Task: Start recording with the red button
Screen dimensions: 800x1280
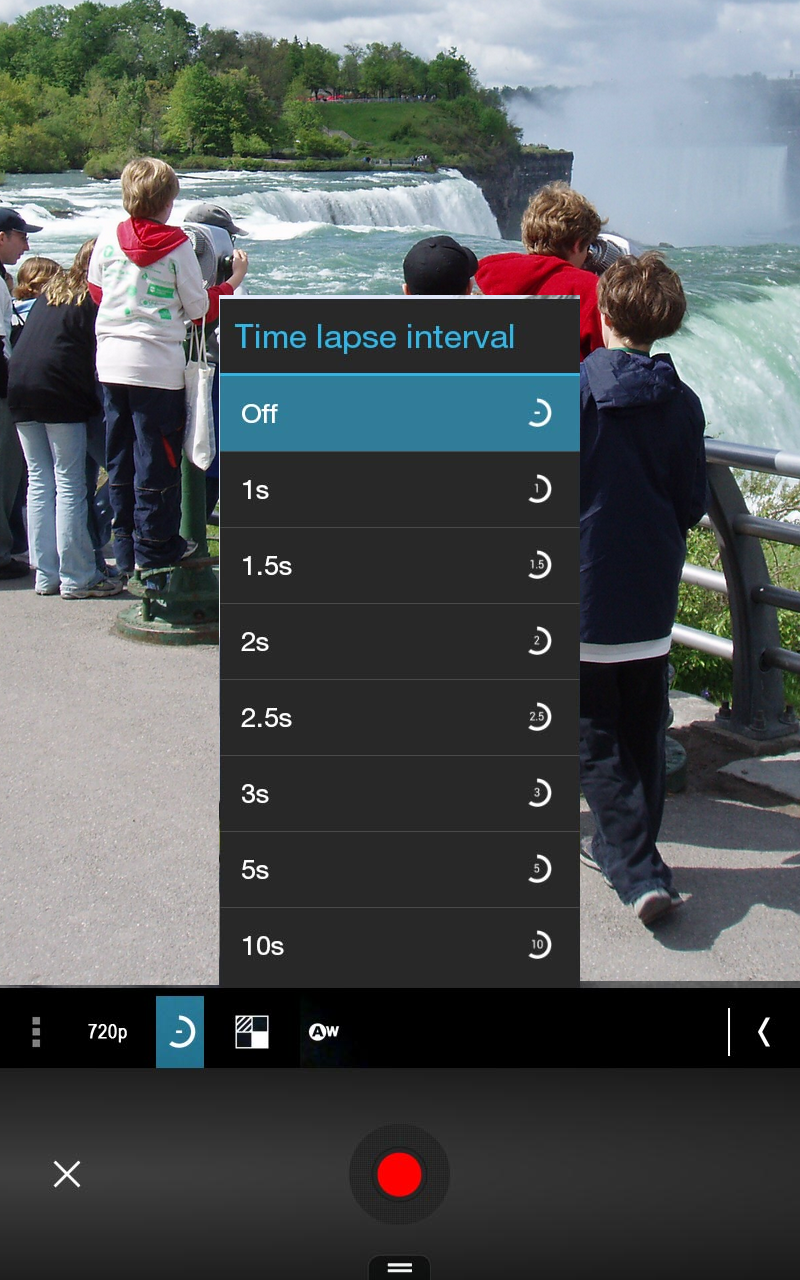Action: point(399,1174)
